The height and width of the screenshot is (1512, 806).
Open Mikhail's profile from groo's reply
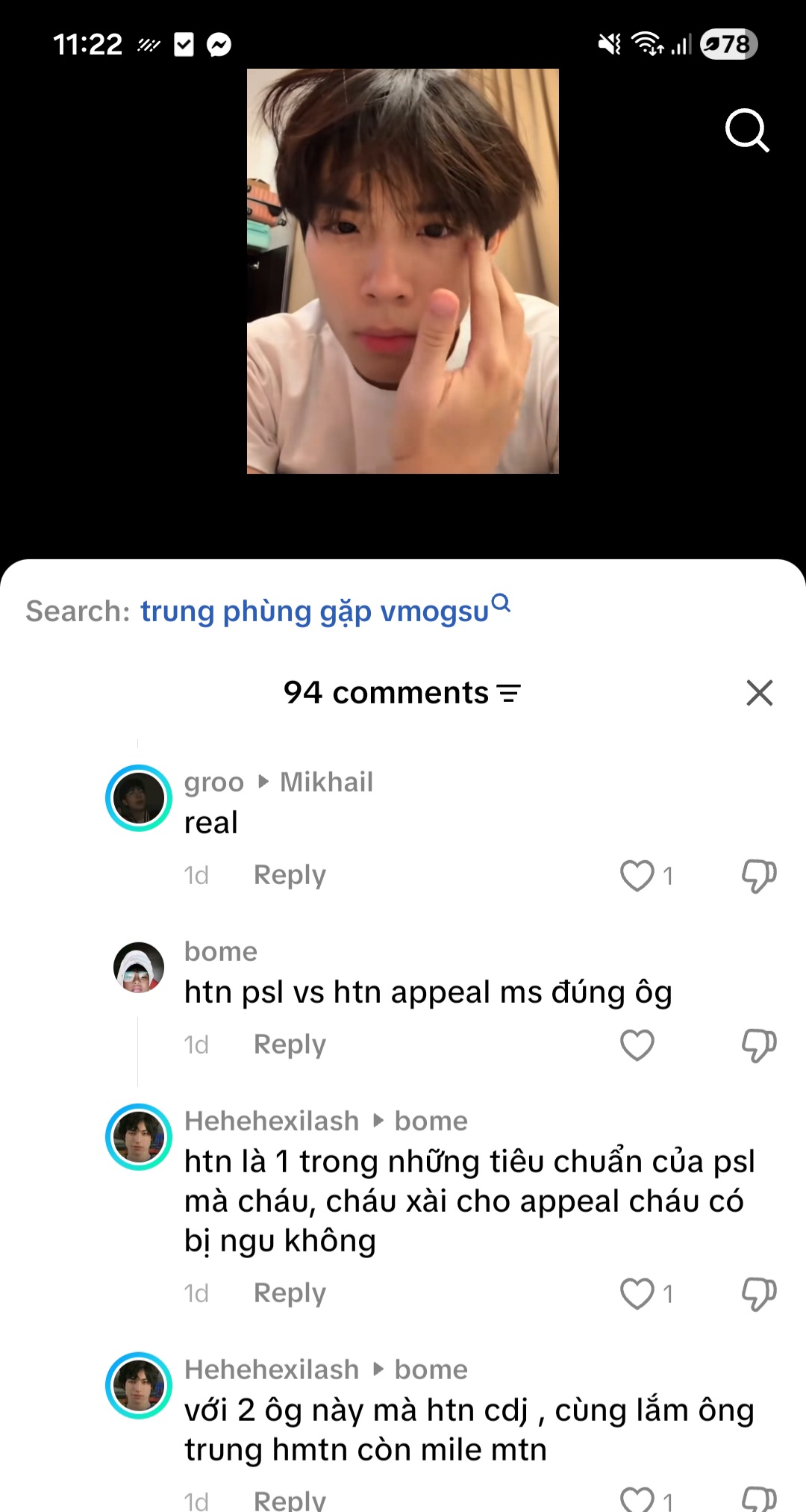click(x=326, y=782)
